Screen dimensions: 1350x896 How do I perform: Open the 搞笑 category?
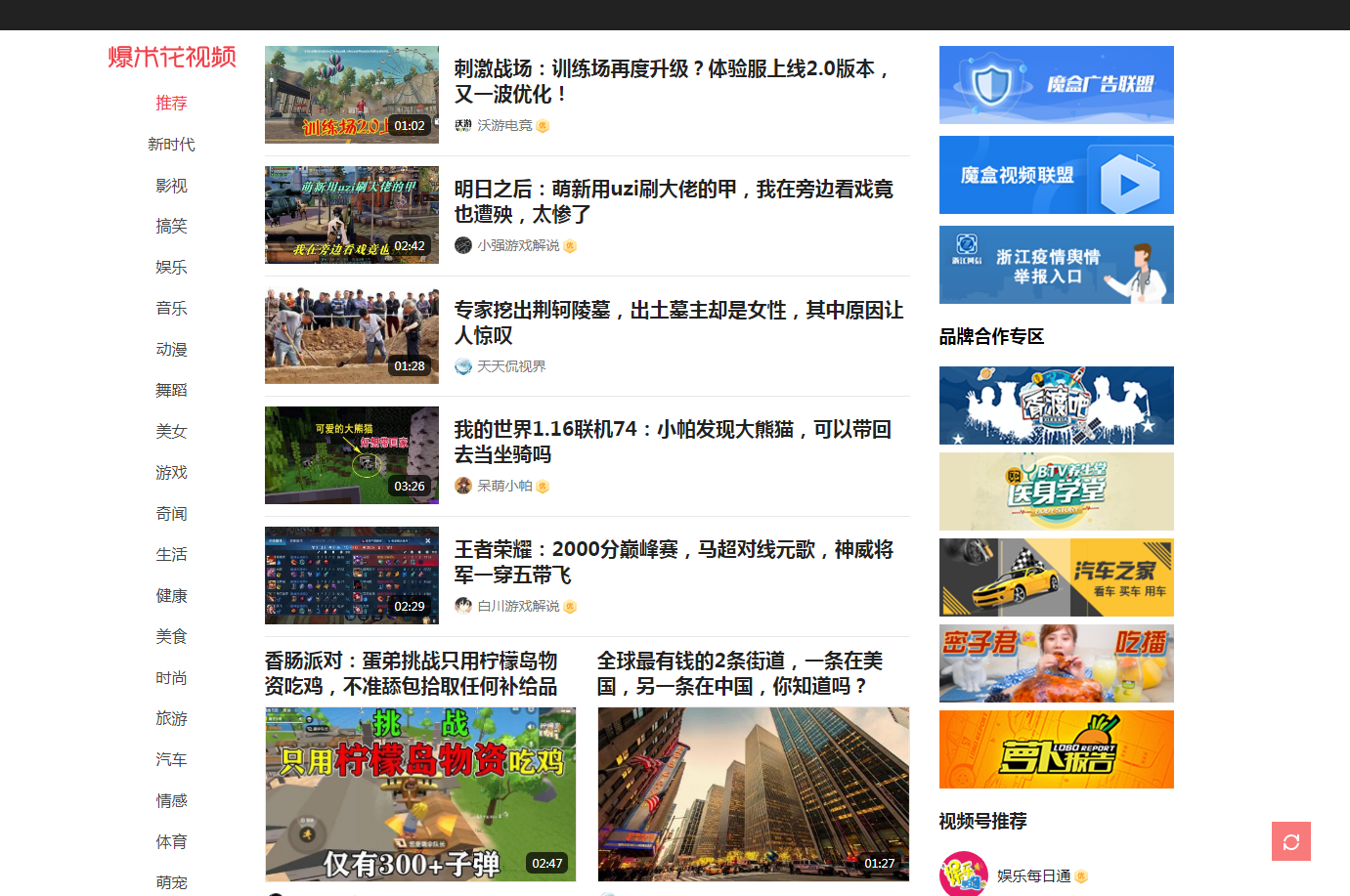pos(171,226)
